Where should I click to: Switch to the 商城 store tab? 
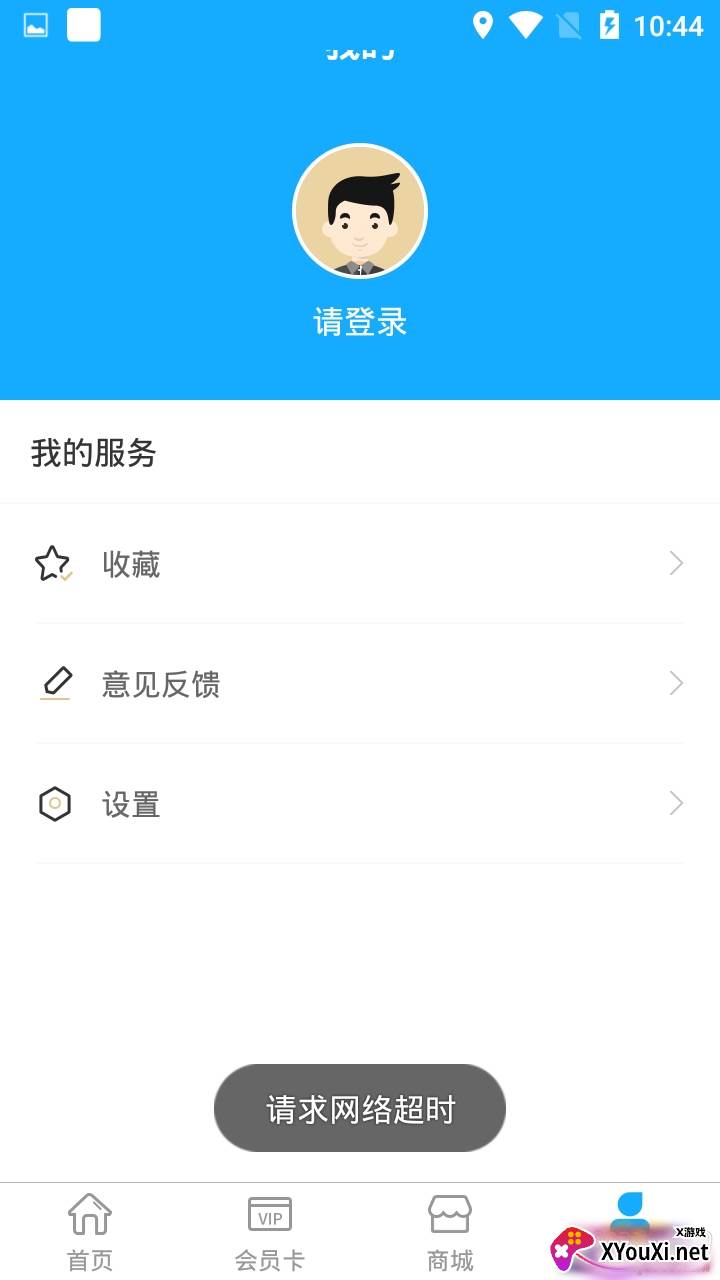(x=450, y=1232)
